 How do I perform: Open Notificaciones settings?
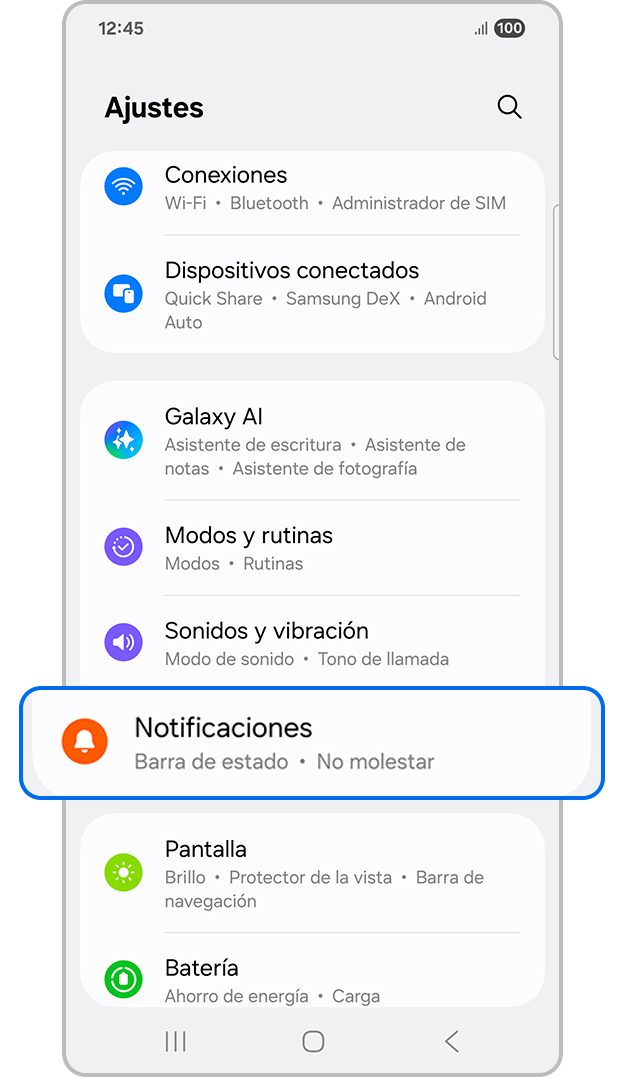[312, 743]
